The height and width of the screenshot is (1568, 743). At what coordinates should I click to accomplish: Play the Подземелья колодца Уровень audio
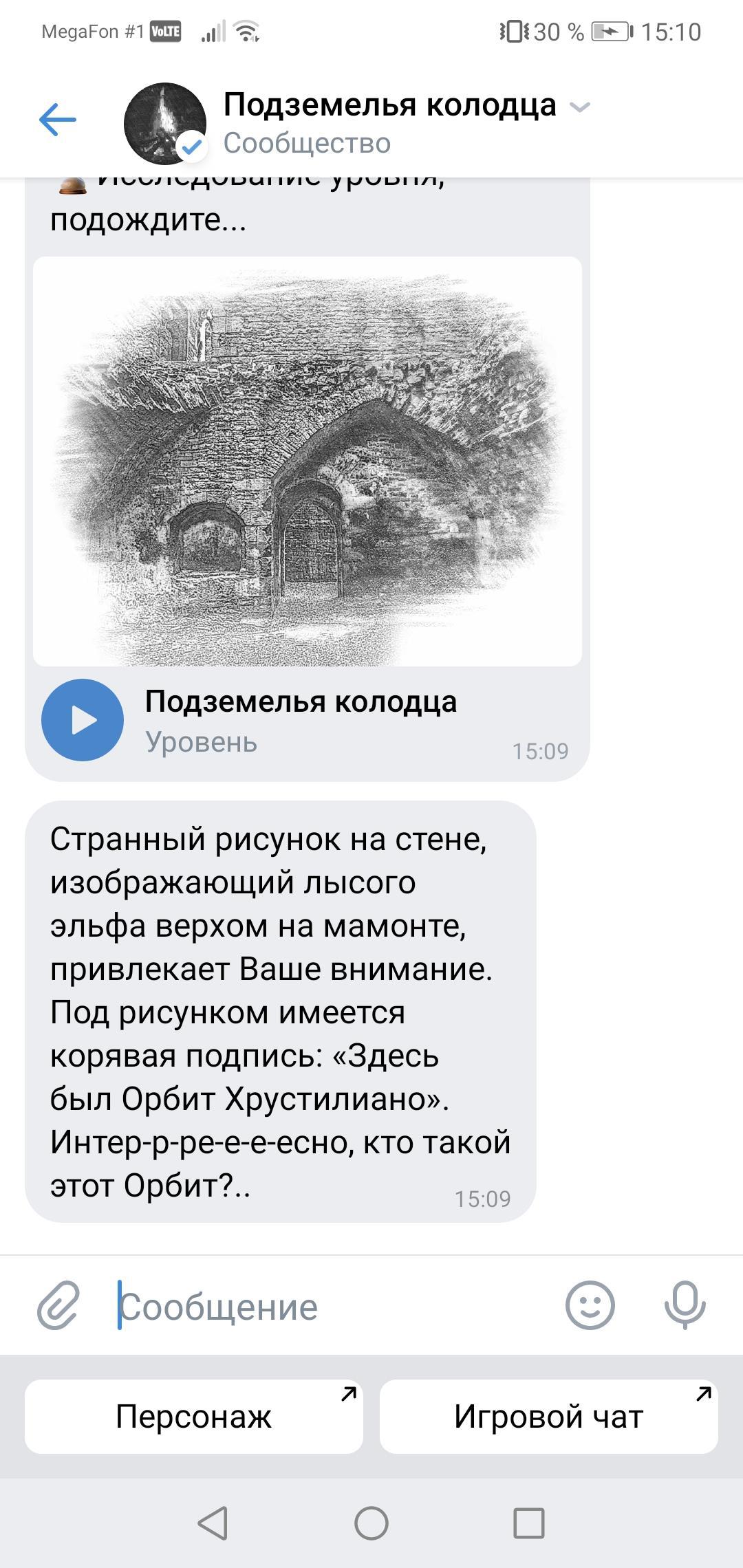click(83, 720)
